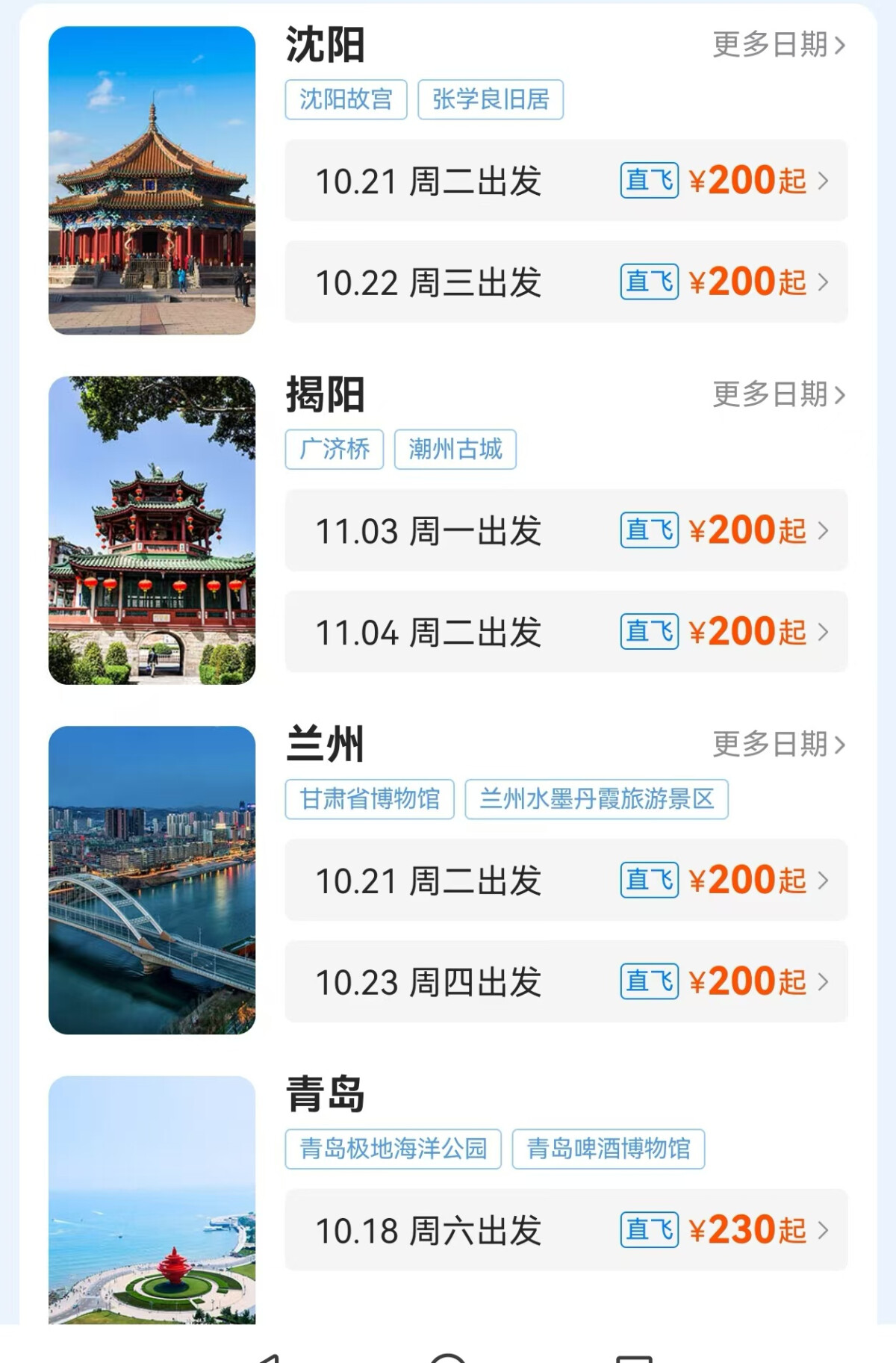Image resolution: width=896 pixels, height=1363 pixels.
Task: Tap the 青岛极地海洋公园 attraction chip
Action: coord(393,1149)
